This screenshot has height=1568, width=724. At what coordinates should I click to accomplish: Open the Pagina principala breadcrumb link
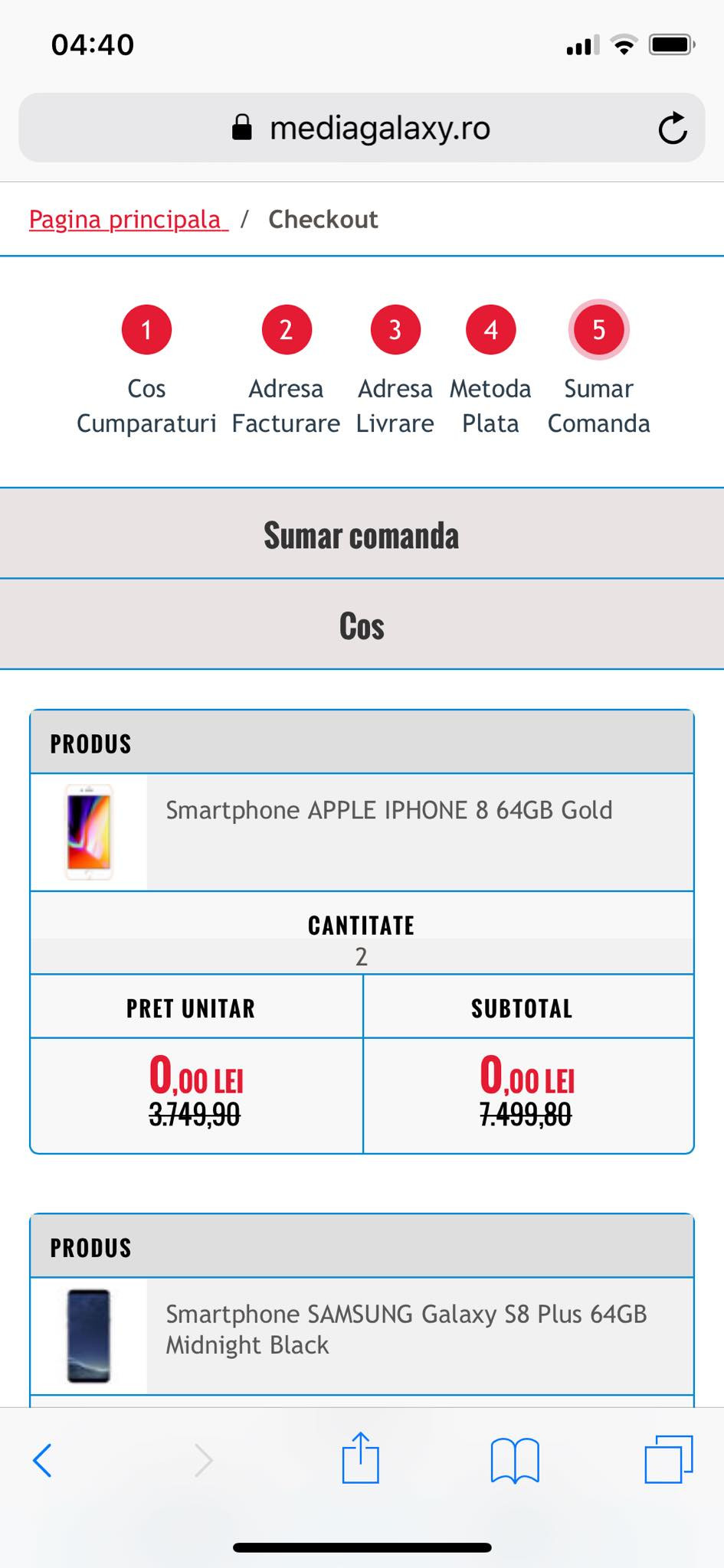click(x=128, y=220)
